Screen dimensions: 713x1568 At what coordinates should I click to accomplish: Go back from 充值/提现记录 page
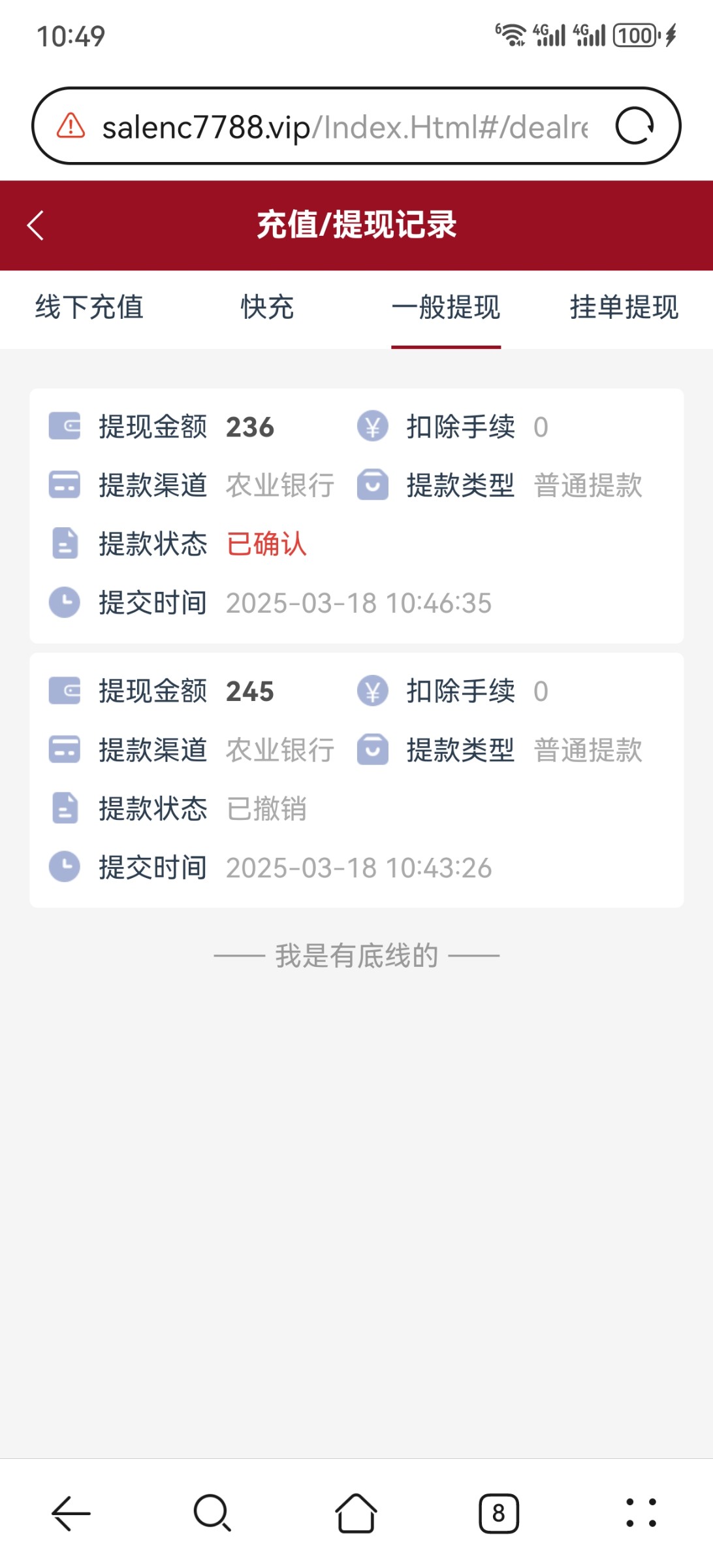(x=36, y=225)
